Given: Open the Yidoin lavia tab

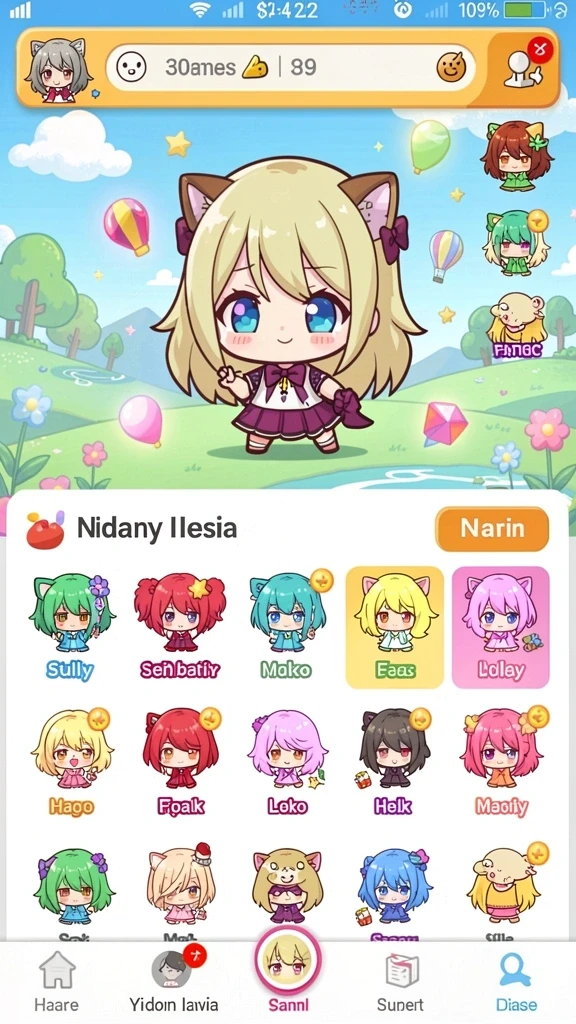Looking at the screenshot, I should tap(173, 982).
